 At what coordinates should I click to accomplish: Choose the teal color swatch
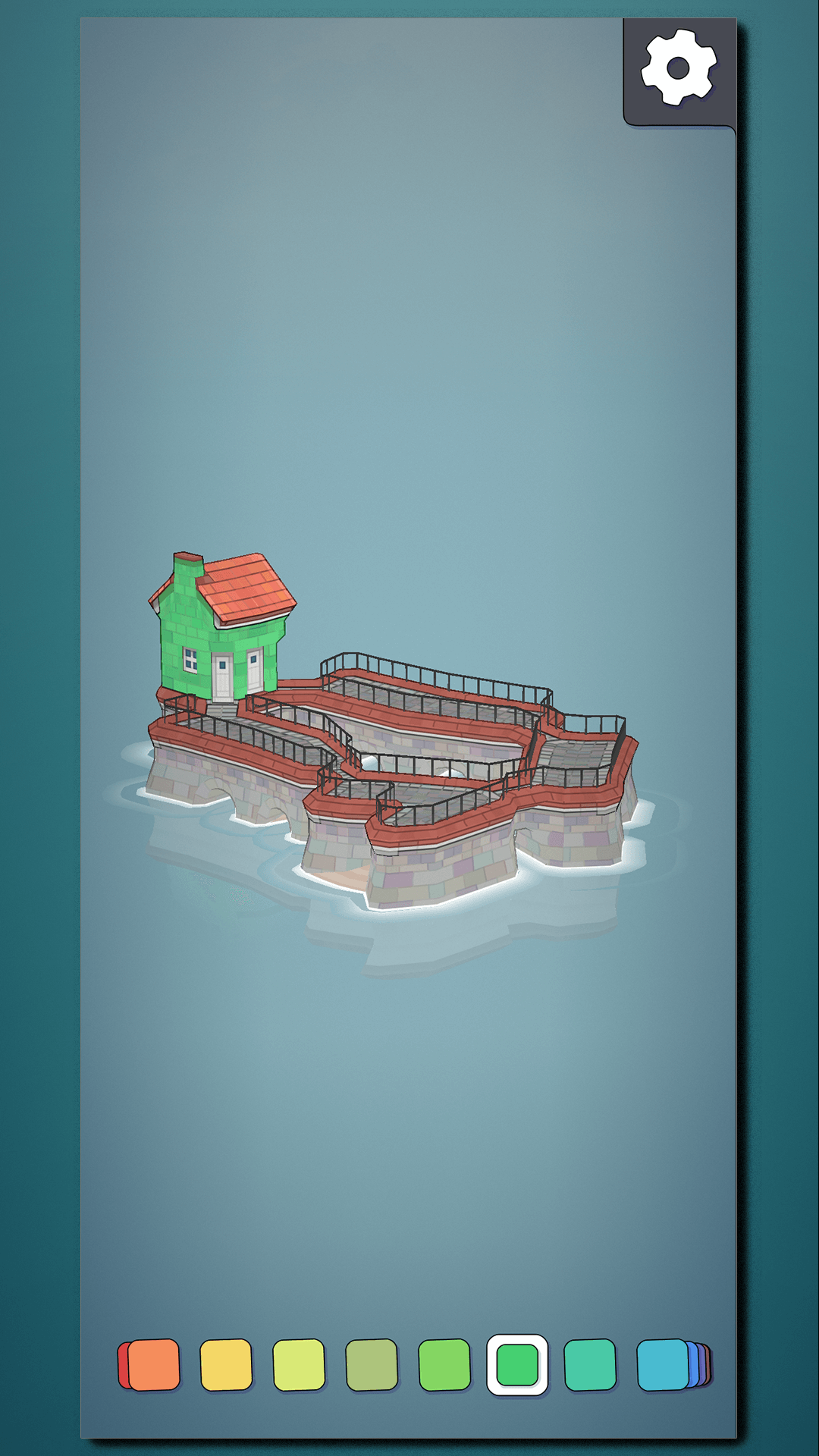tap(590, 1365)
